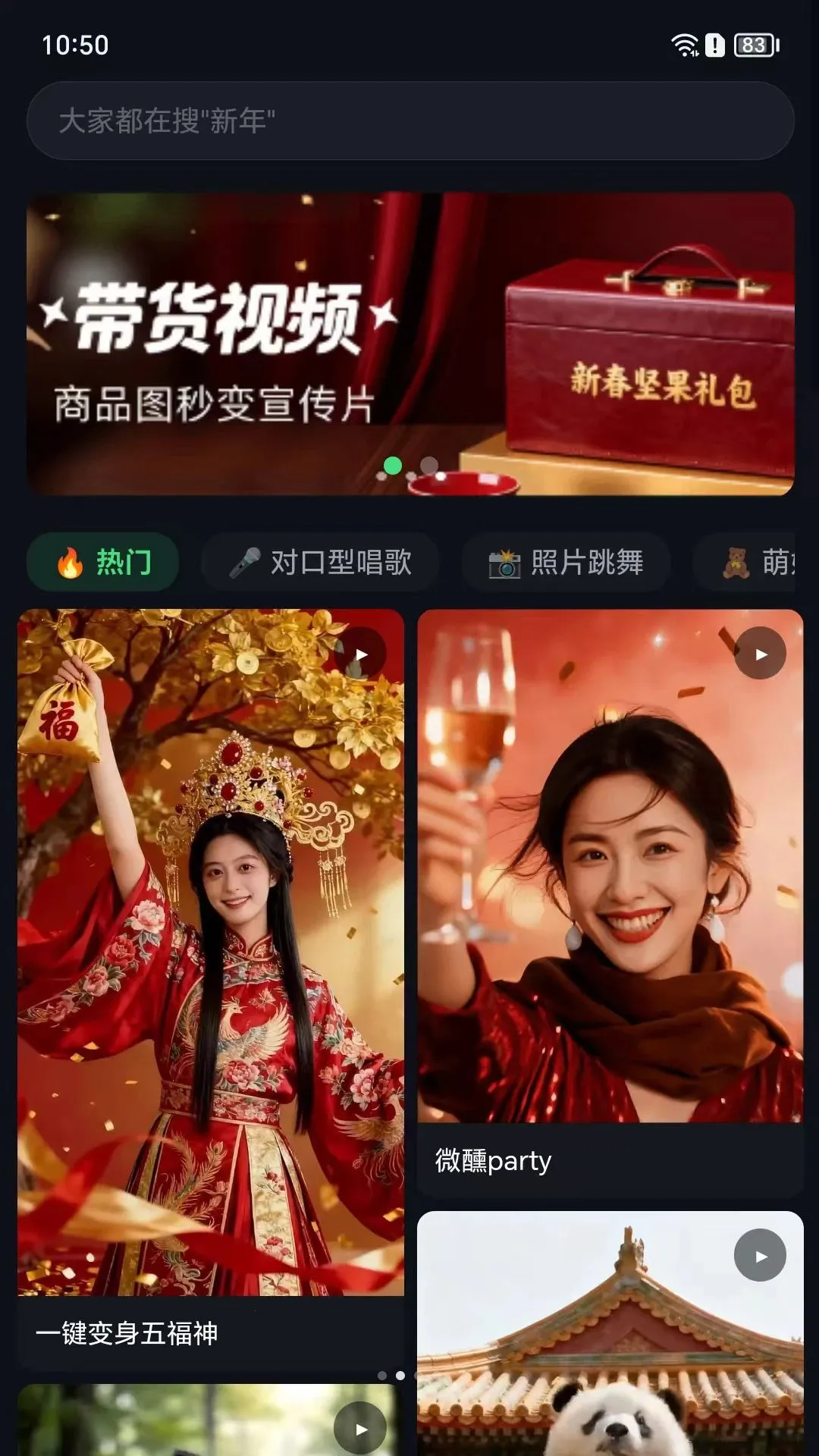Switch to the 照片跳舞 category
Image resolution: width=819 pixels, height=1456 pixels.
pos(566,562)
